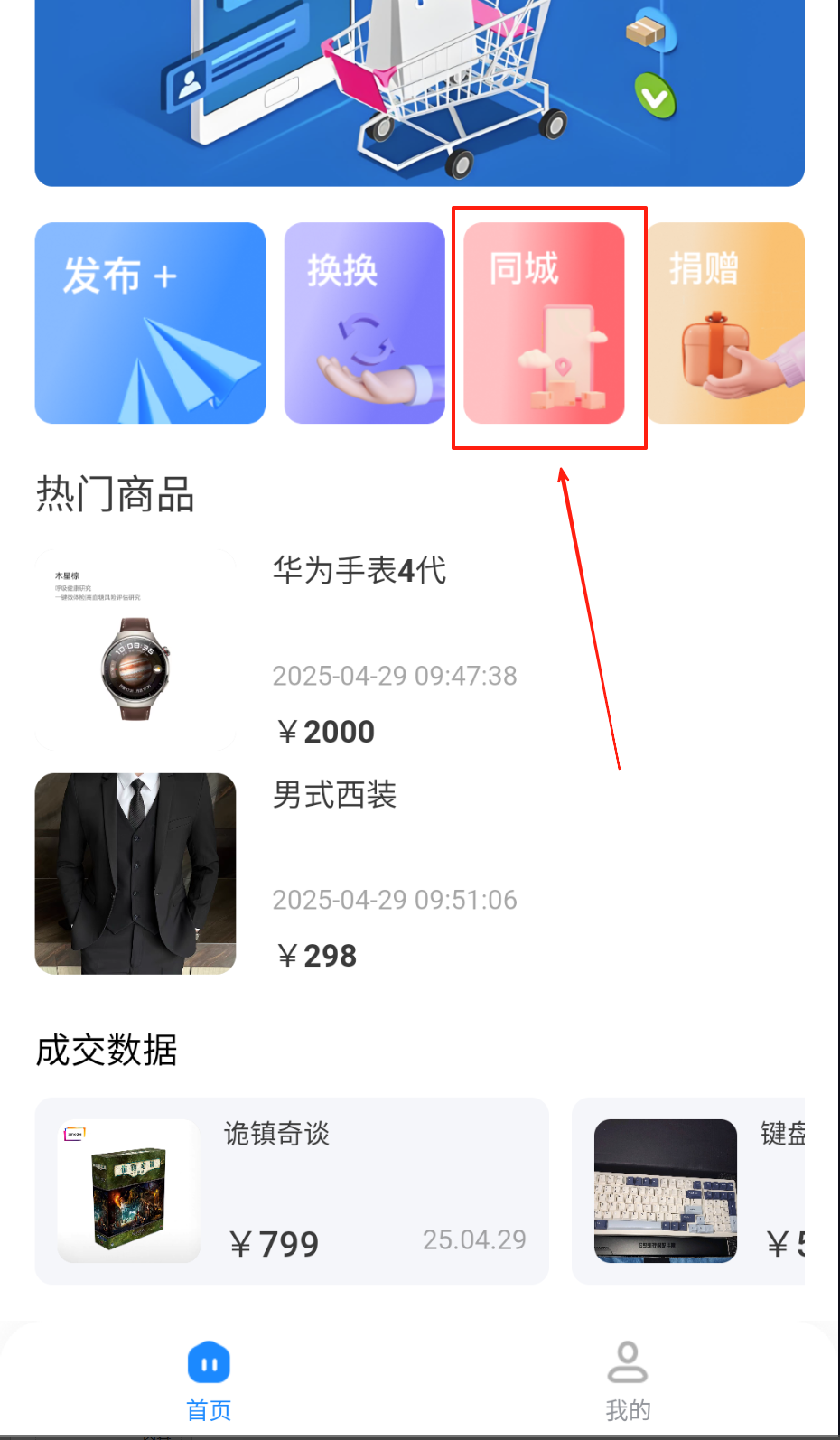This screenshot has width=840, height=1440.
Task: Tap the shopping cart banner
Action: [x=419, y=90]
